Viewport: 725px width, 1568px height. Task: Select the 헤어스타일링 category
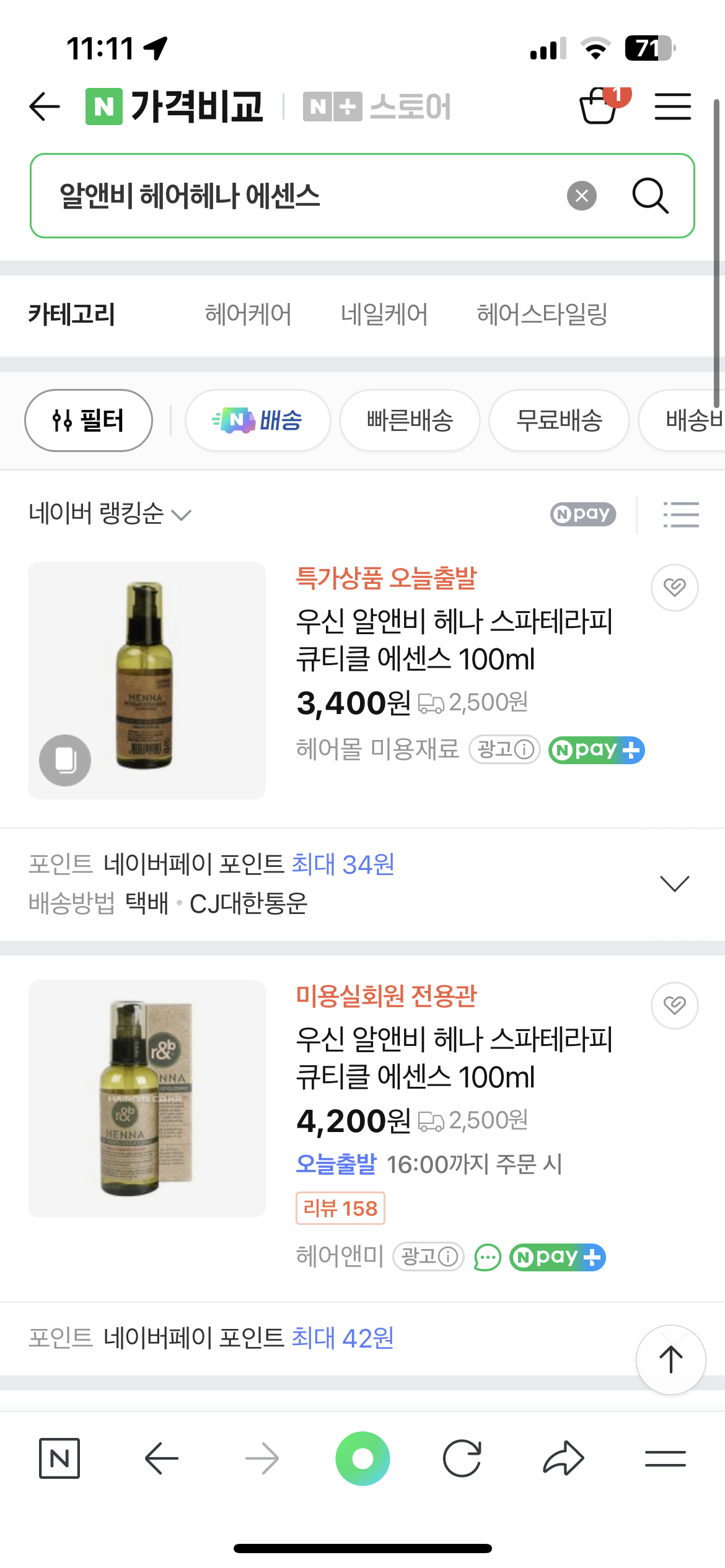(542, 315)
